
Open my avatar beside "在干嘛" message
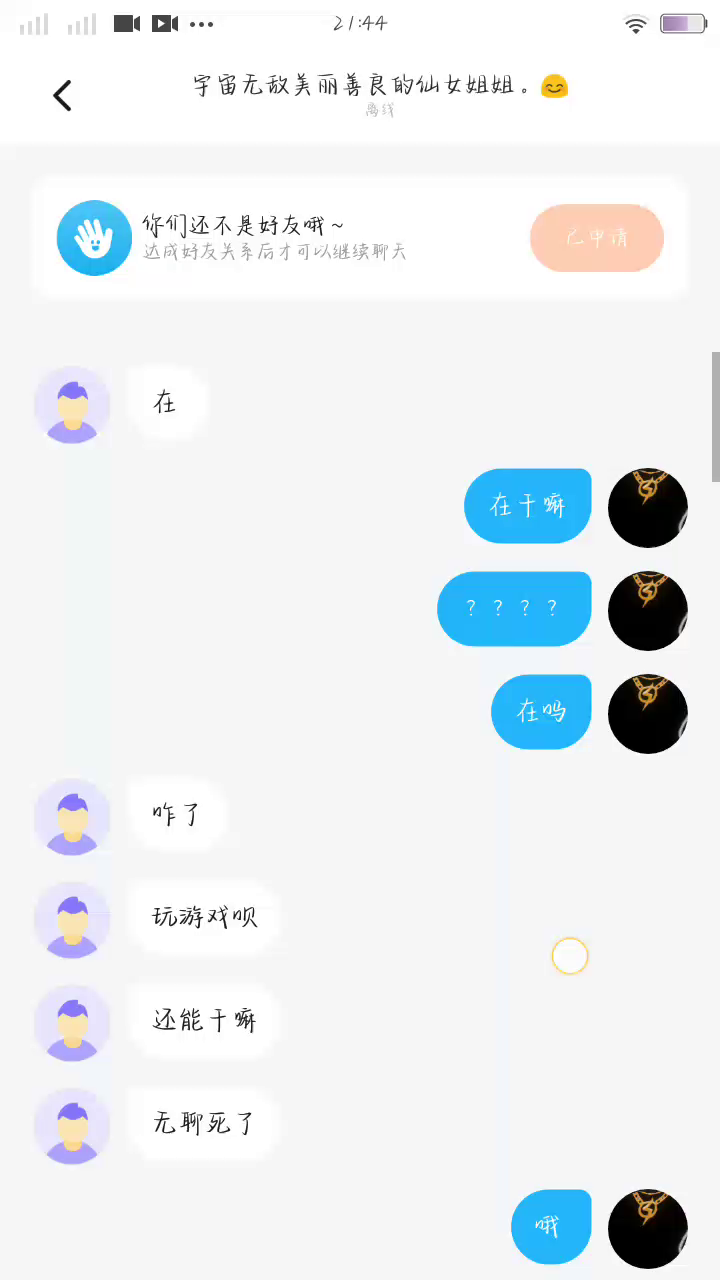point(647,508)
